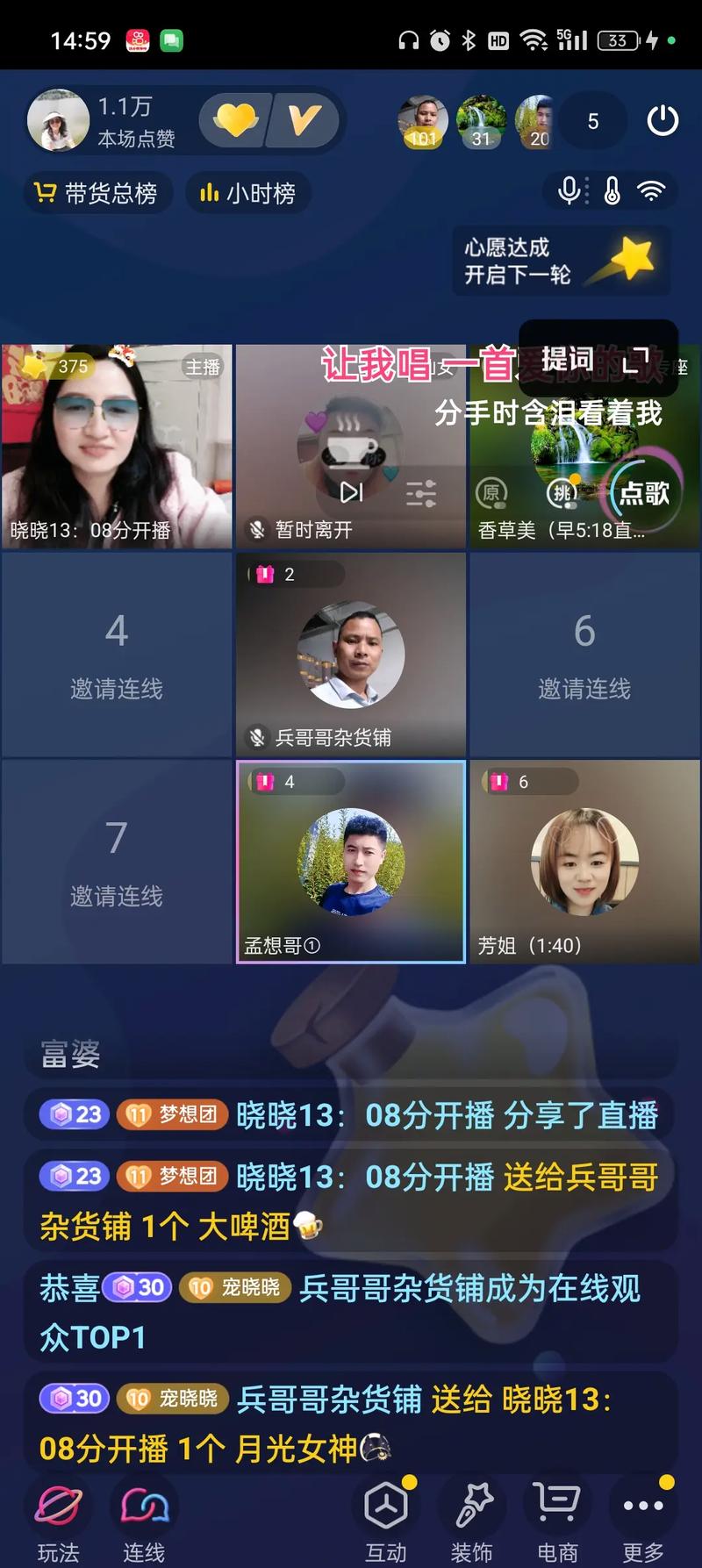Image resolution: width=702 pixels, height=1568 pixels.
Task: Open the 电商 e-commerce panel
Action: pyautogui.click(x=557, y=1519)
